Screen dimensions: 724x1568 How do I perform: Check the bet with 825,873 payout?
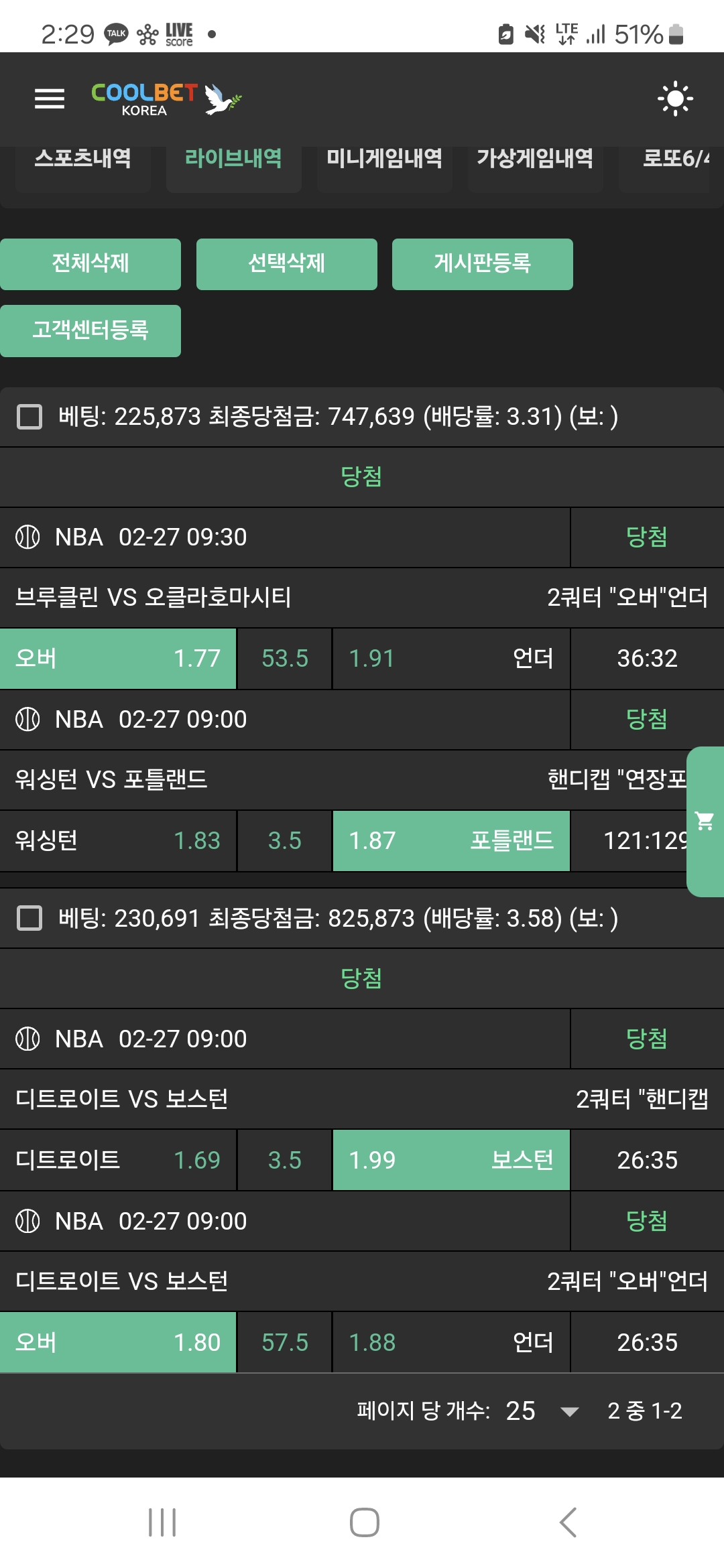tap(29, 918)
